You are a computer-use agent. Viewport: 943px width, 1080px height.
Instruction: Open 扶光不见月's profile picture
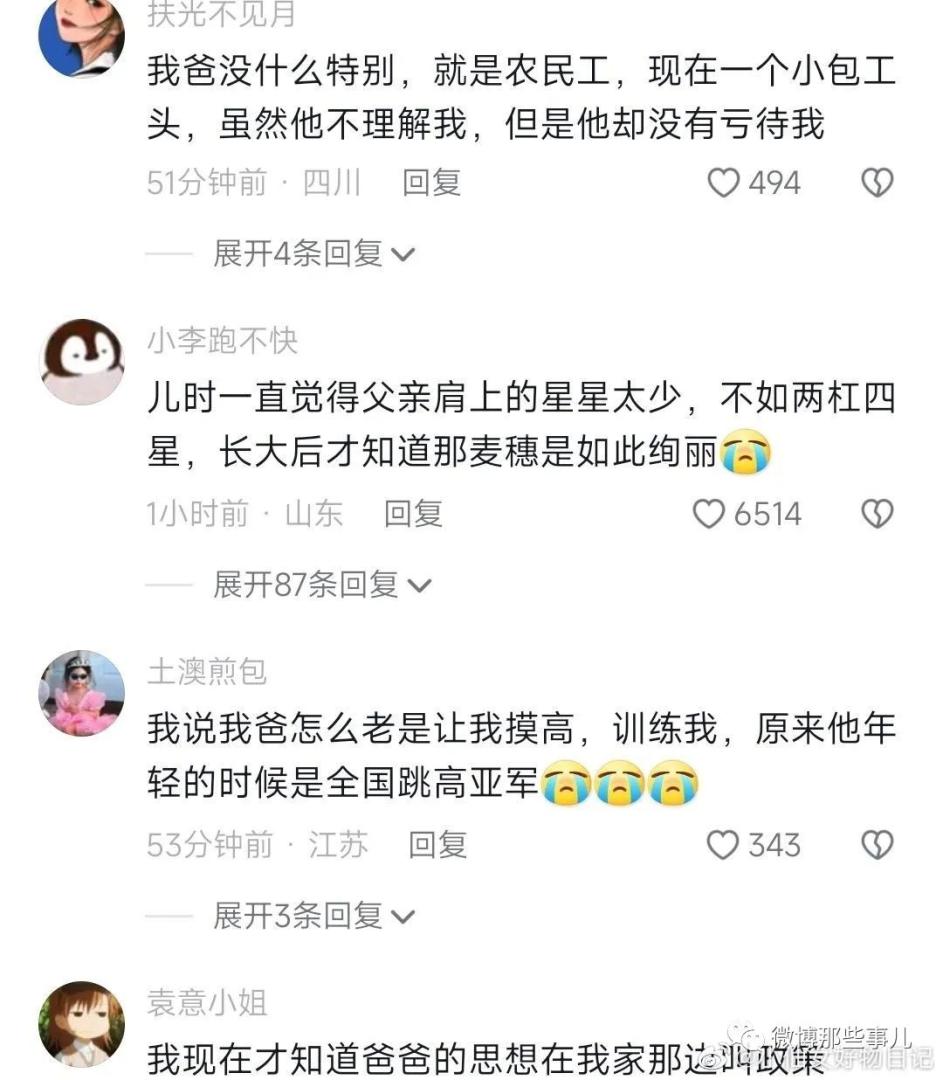[x=81, y=35]
